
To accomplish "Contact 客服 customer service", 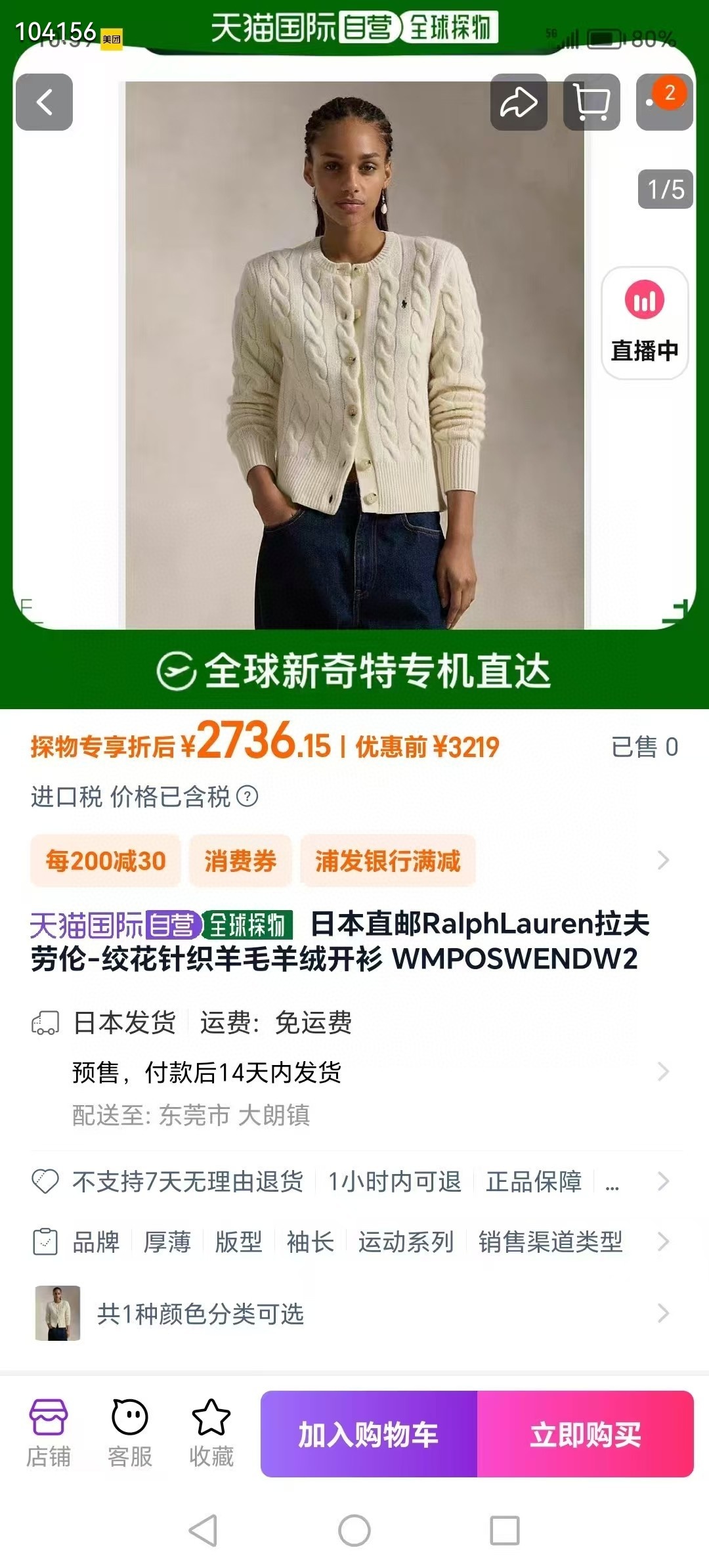I will [129, 1435].
